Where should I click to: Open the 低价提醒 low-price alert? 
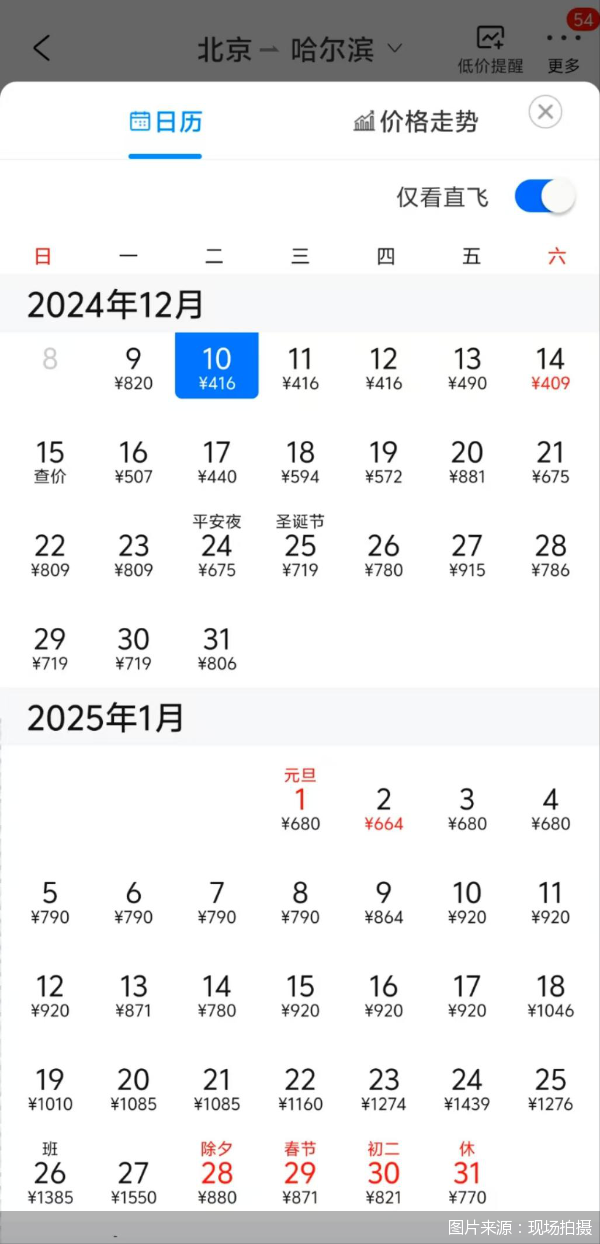click(x=490, y=48)
